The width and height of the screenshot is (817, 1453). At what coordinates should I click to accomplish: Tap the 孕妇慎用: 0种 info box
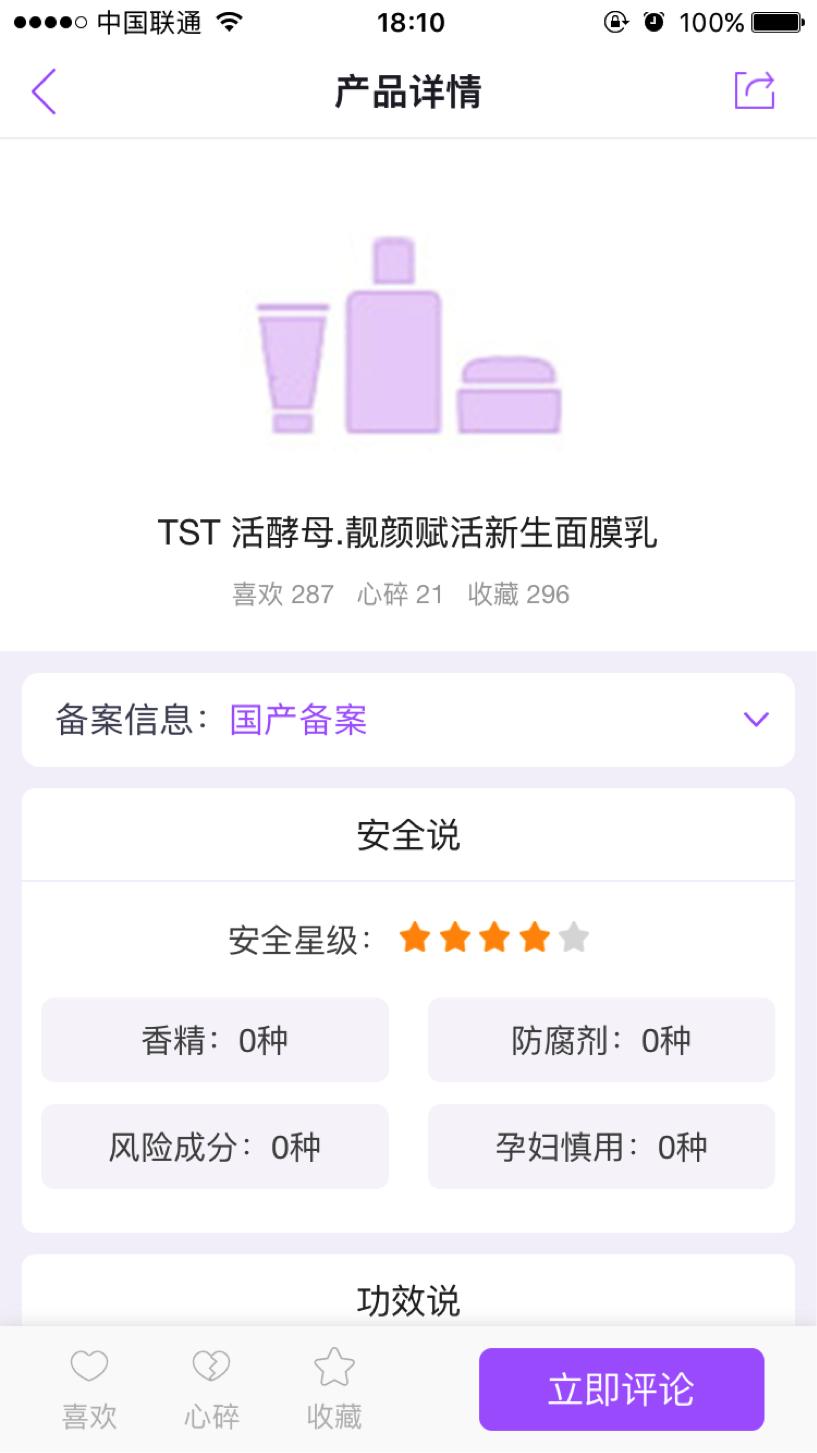coord(601,1146)
